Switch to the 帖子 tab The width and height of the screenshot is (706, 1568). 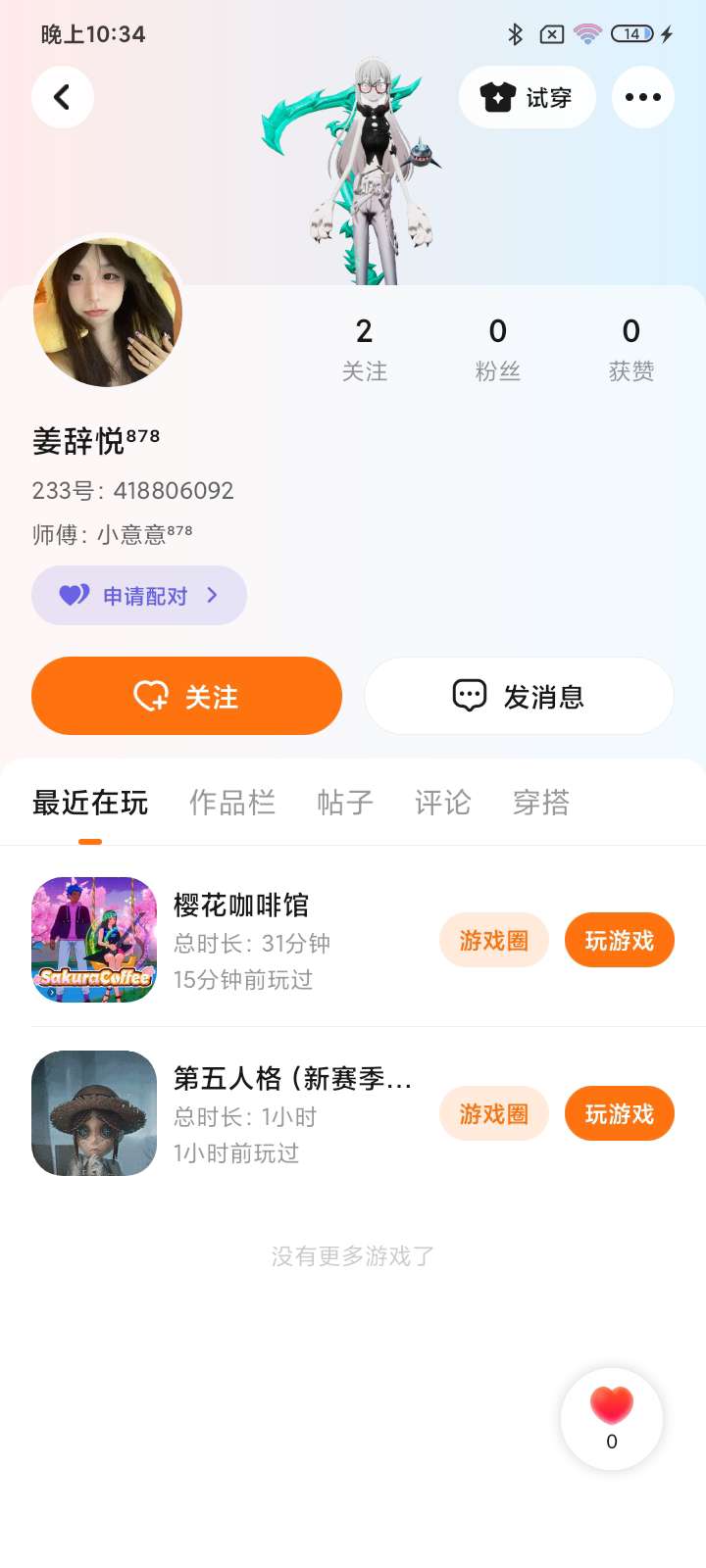tap(345, 803)
